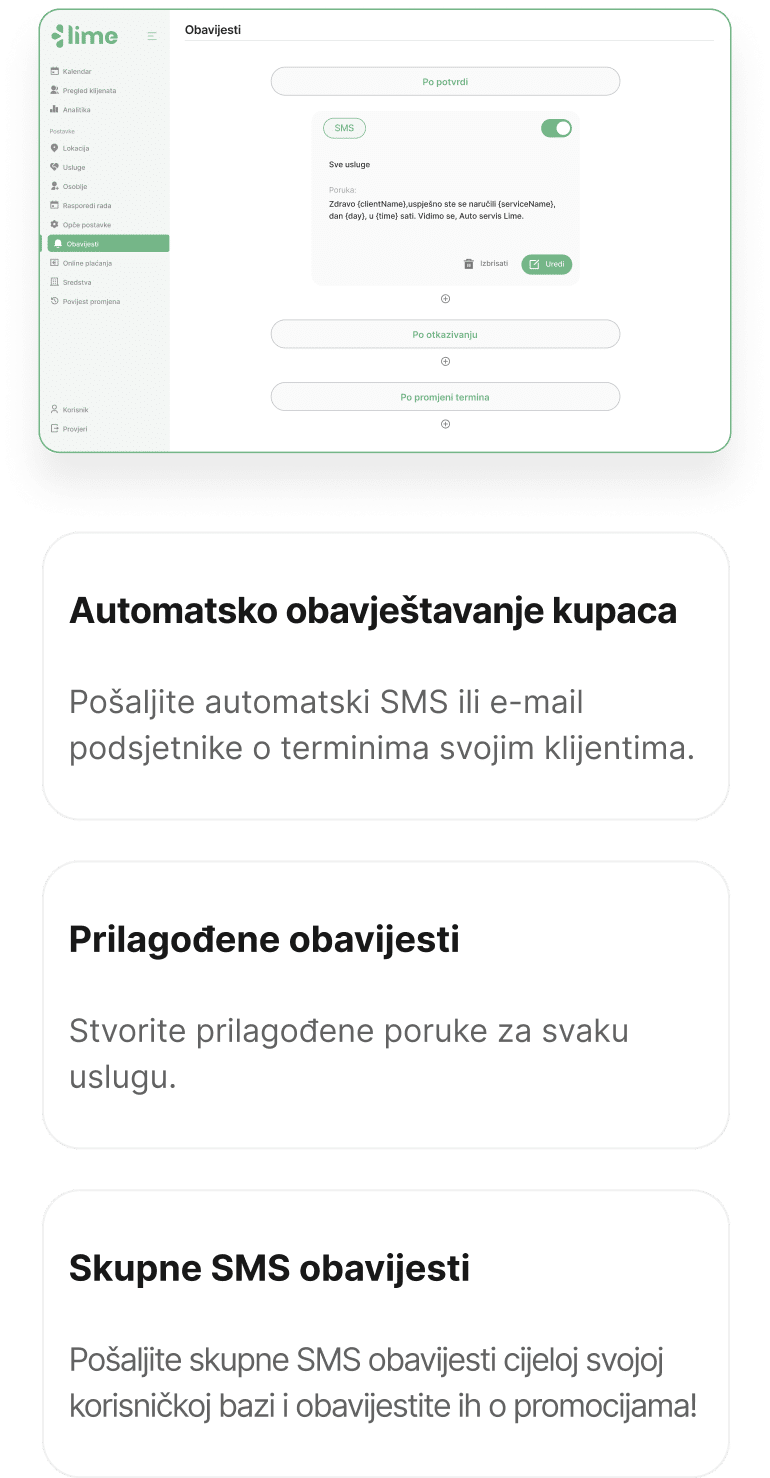Open the Kalendar calendar icon in sidebar
The width and height of the screenshot is (770, 1478).
[x=54, y=71]
